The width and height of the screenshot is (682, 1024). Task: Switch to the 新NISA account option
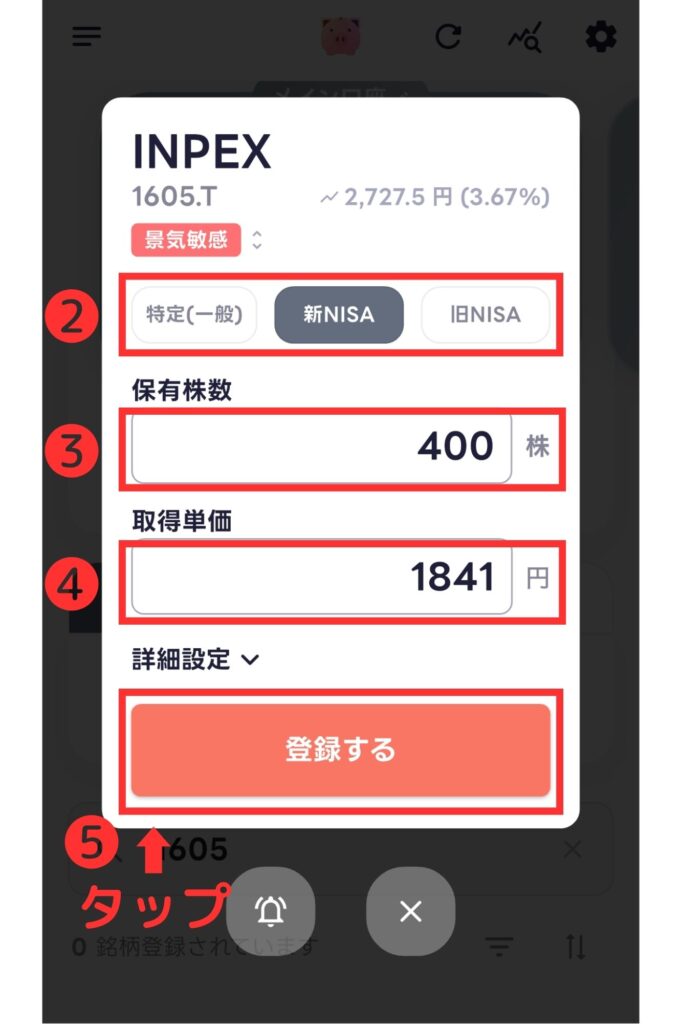coord(339,315)
